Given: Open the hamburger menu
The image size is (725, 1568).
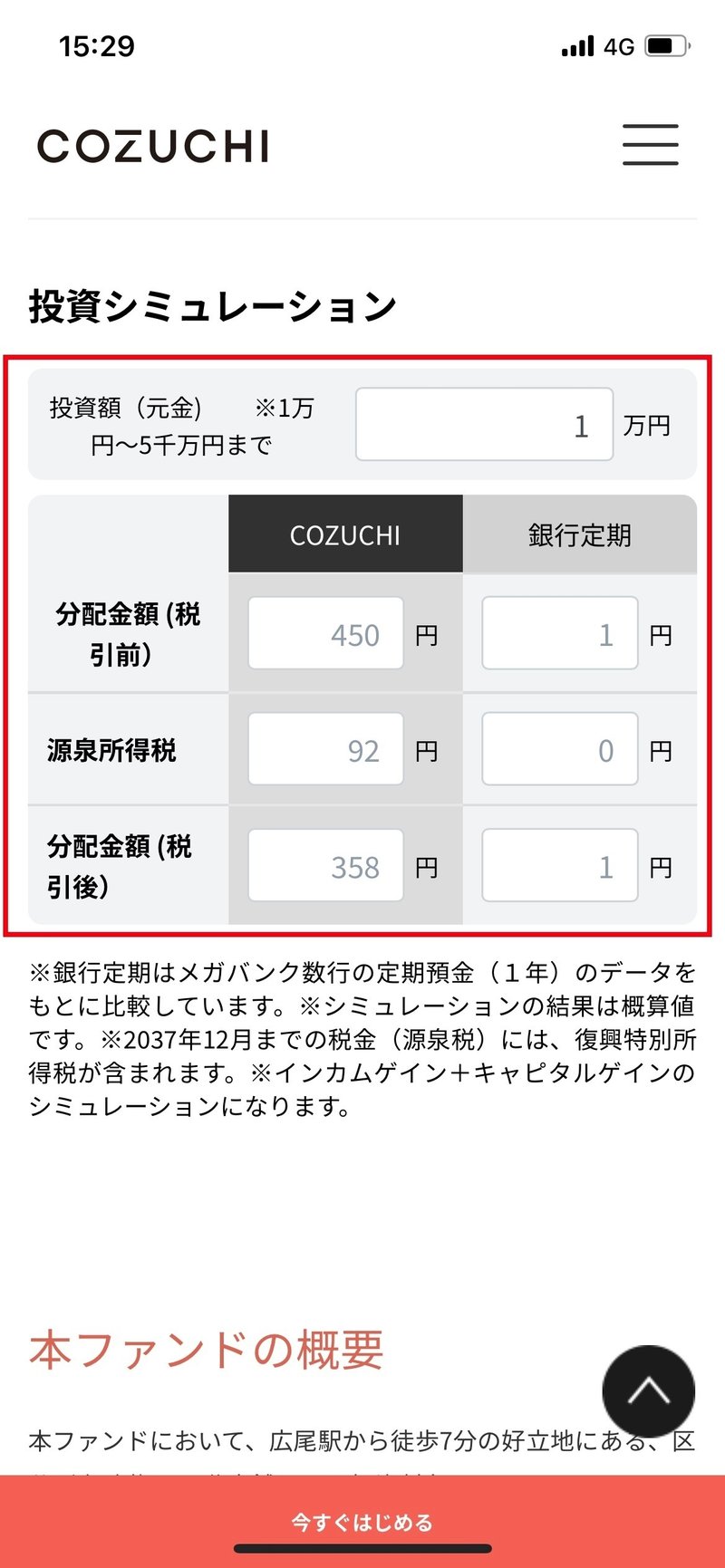Looking at the screenshot, I should [x=650, y=145].
